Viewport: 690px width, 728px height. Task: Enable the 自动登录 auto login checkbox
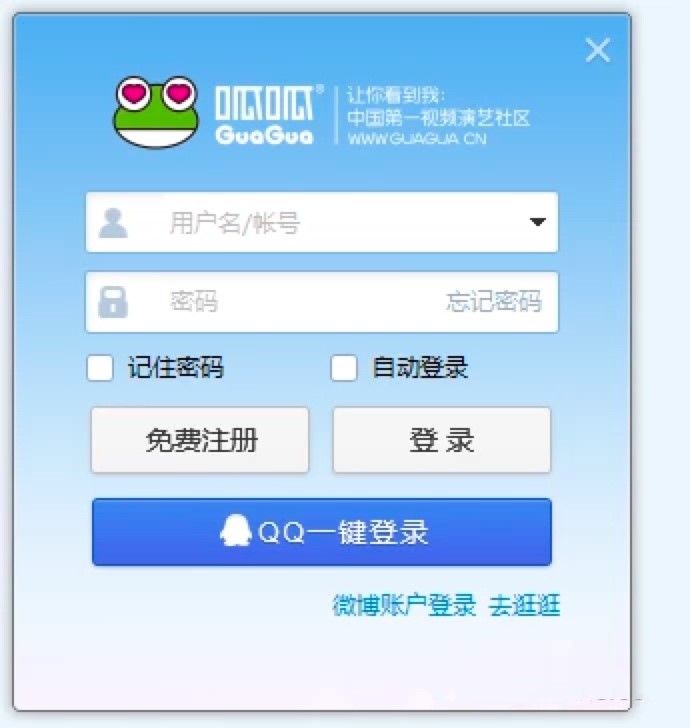(x=344, y=368)
